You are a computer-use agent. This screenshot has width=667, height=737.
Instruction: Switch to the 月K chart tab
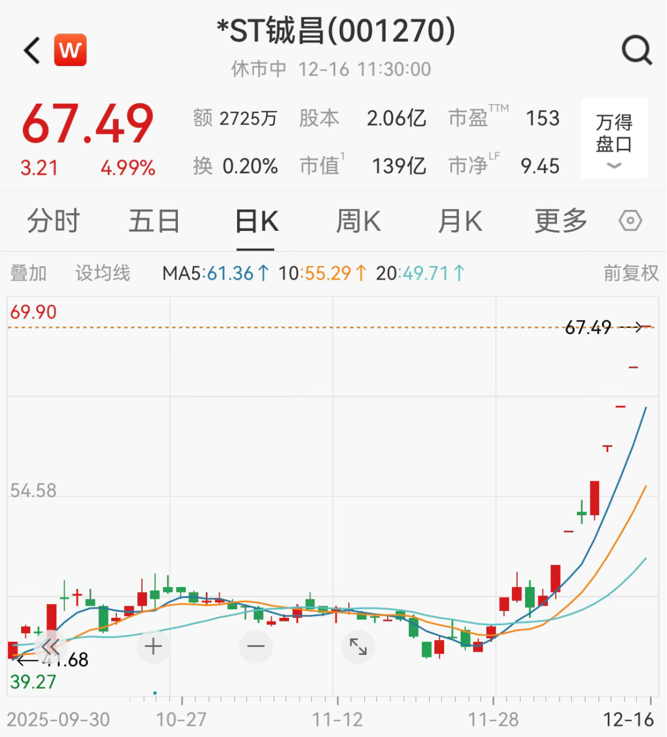[460, 221]
